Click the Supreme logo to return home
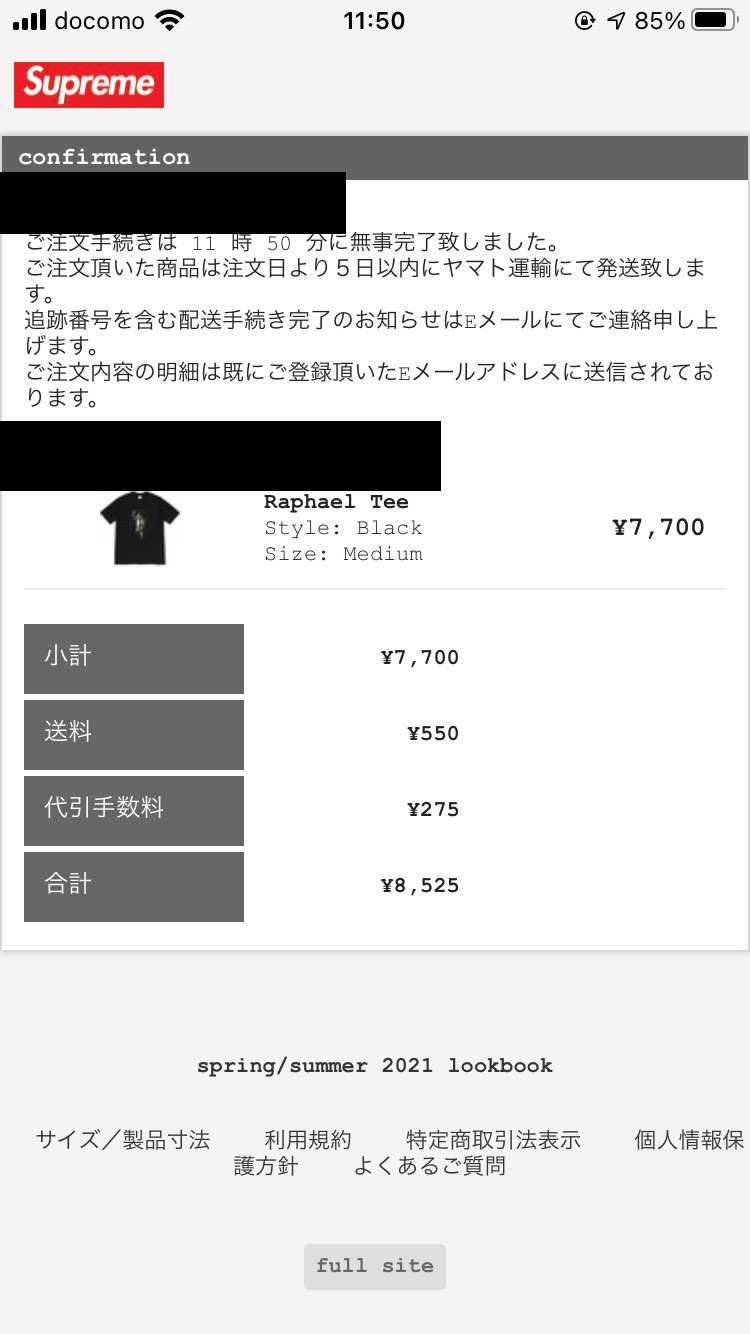750x1334 pixels. click(88, 85)
